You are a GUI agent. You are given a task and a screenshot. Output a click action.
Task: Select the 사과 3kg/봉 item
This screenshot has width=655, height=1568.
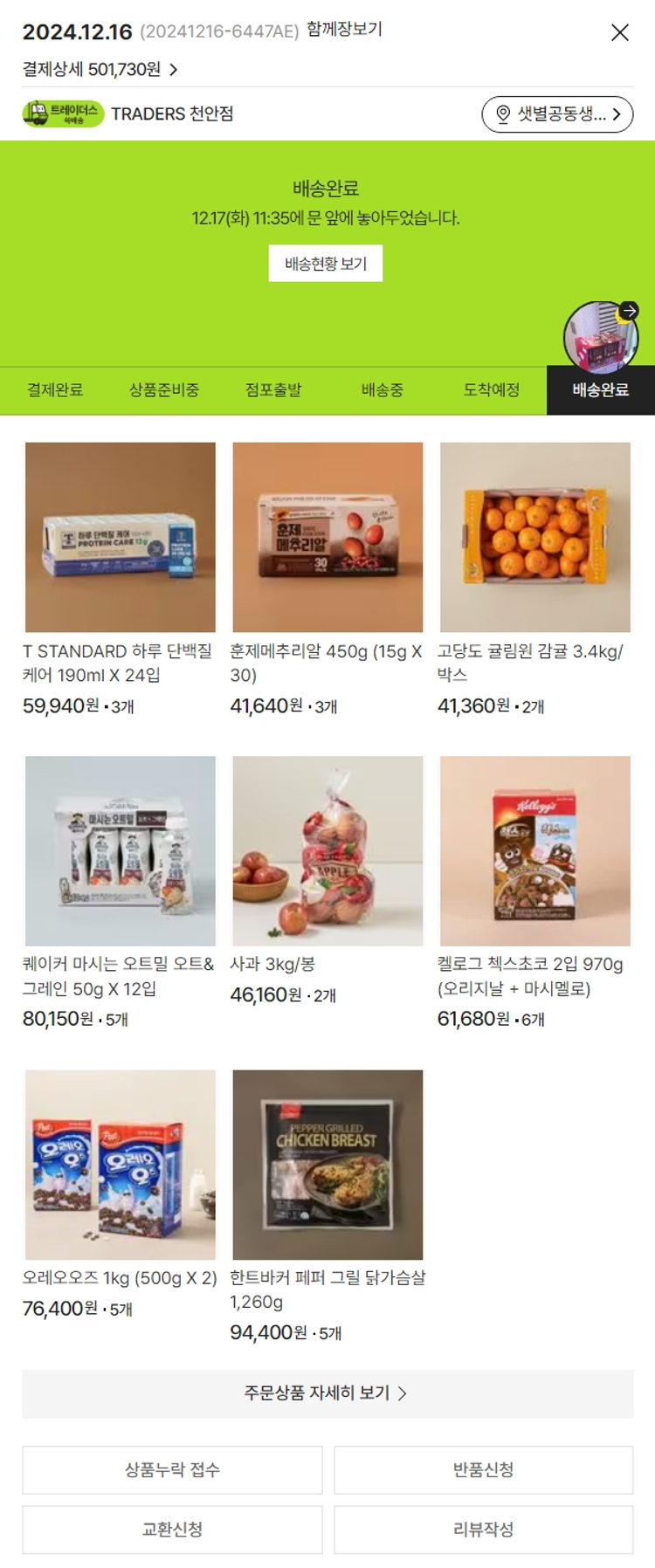pyautogui.click(x=327, y=850)
